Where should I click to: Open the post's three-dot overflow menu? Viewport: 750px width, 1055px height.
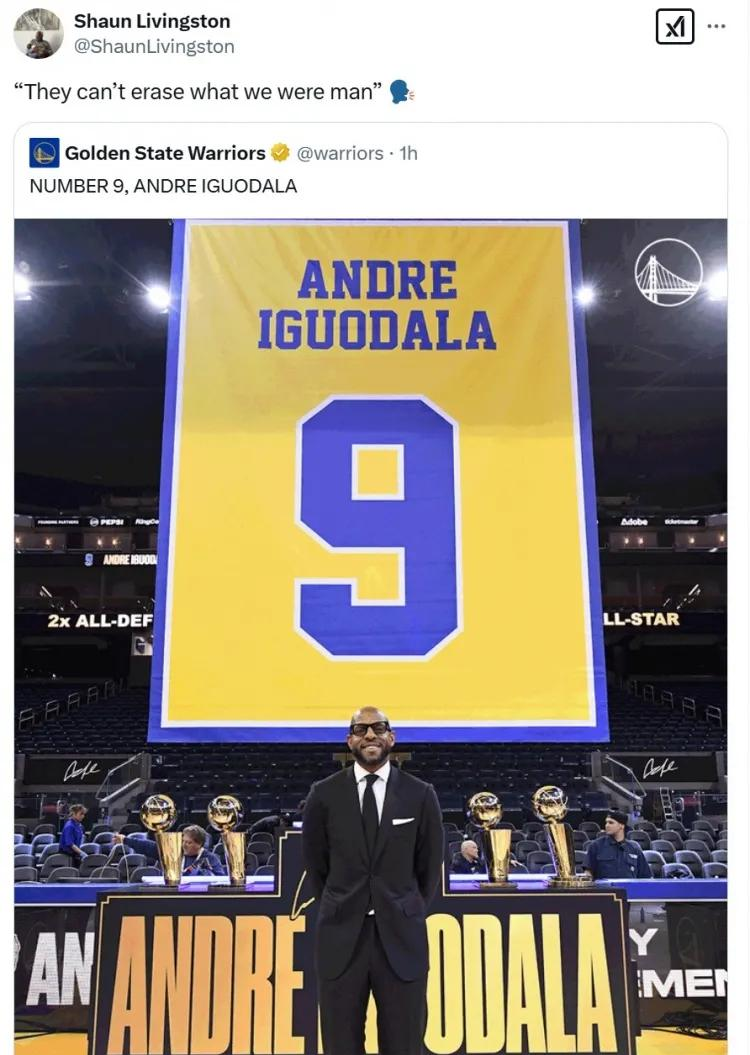716,26
